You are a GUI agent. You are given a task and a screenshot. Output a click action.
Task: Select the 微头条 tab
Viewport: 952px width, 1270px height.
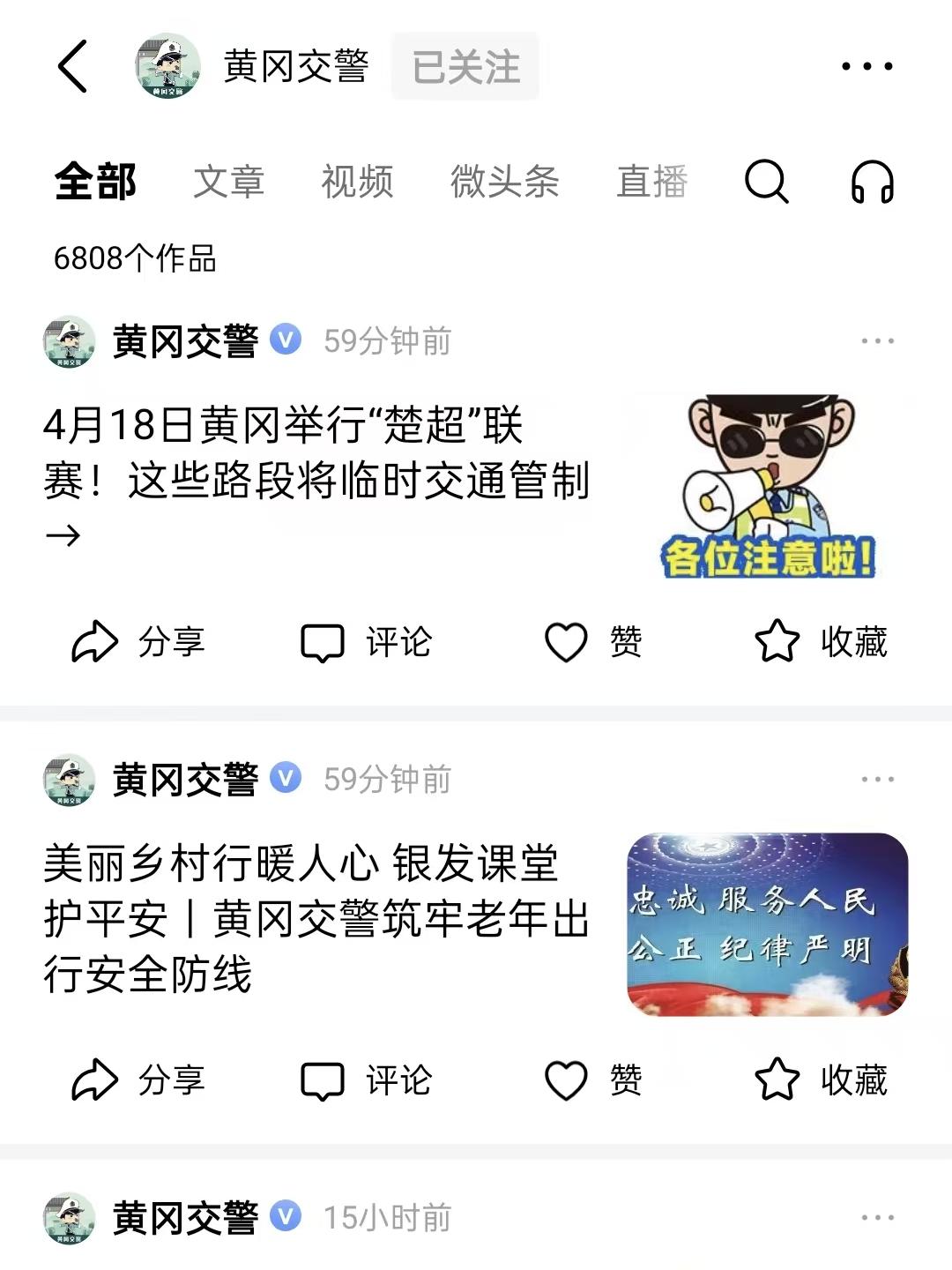pyautogui.click(x=504, y=182)
